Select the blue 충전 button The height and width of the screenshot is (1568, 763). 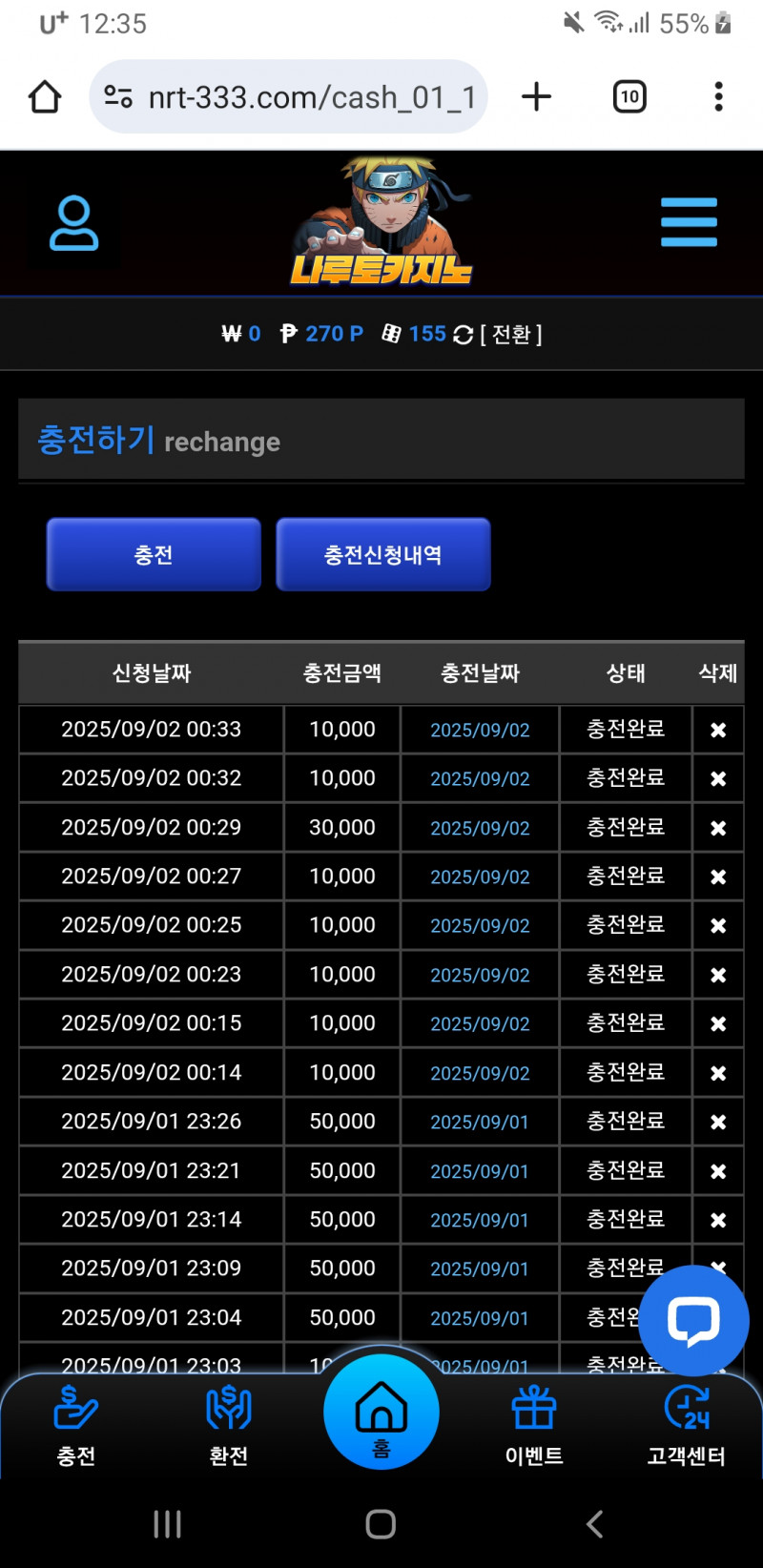click(x=154, y=554)
